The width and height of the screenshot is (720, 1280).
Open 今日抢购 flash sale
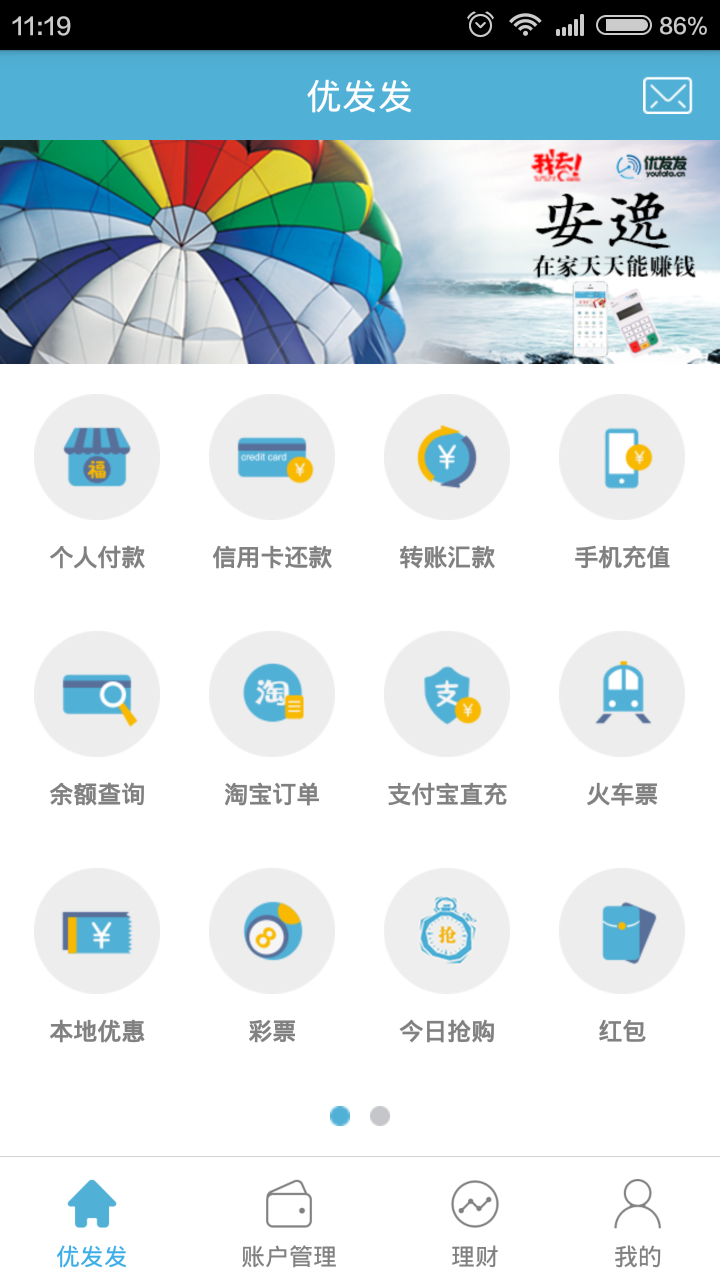pyautogui.click(x=447, y=930)
